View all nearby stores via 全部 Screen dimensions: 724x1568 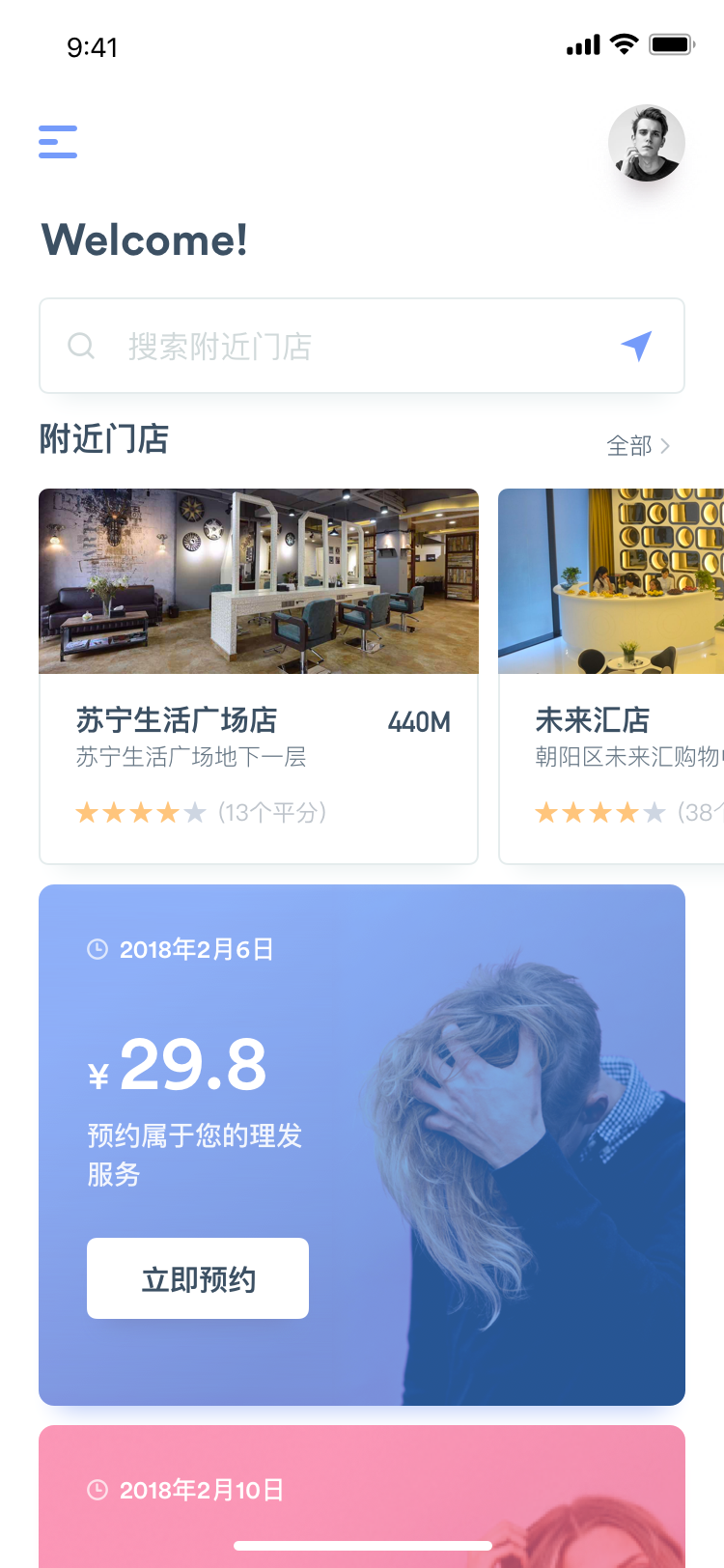(x=638, y=445)
